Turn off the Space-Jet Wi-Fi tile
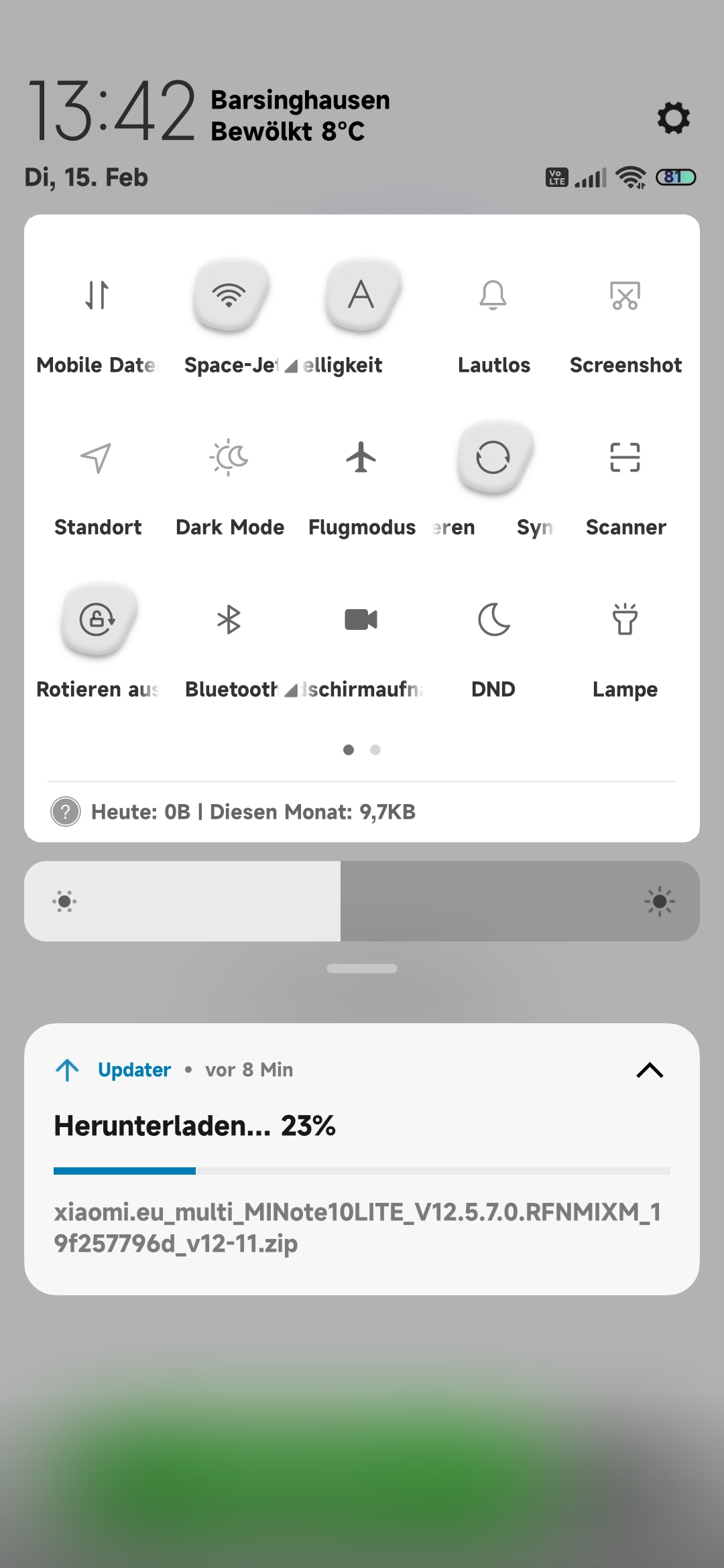Image resolution: width=724 pixels, height=1568 pixels. coord(229,295)
